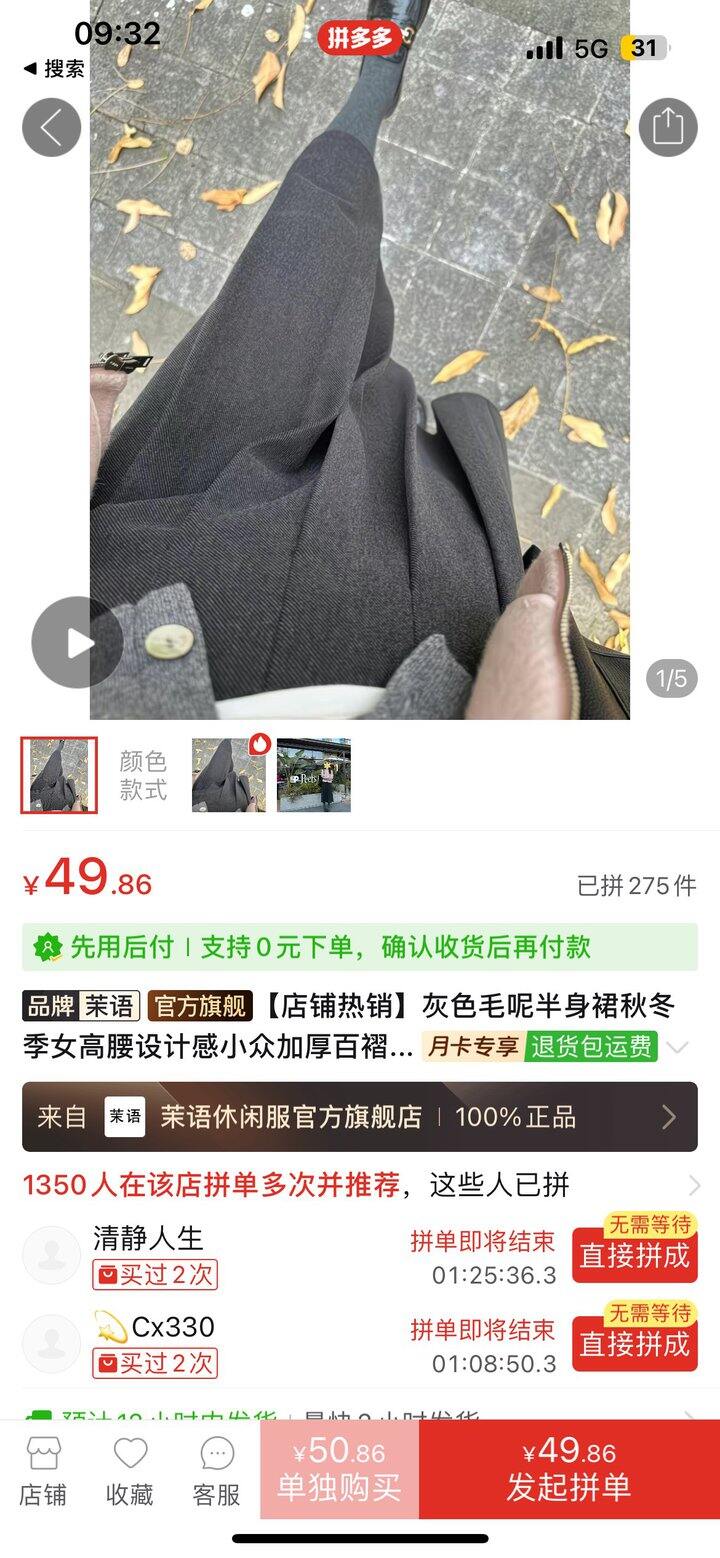Screen dimensions: 720x1558
Task: Go back using the arrow icon
Action: 51,127
